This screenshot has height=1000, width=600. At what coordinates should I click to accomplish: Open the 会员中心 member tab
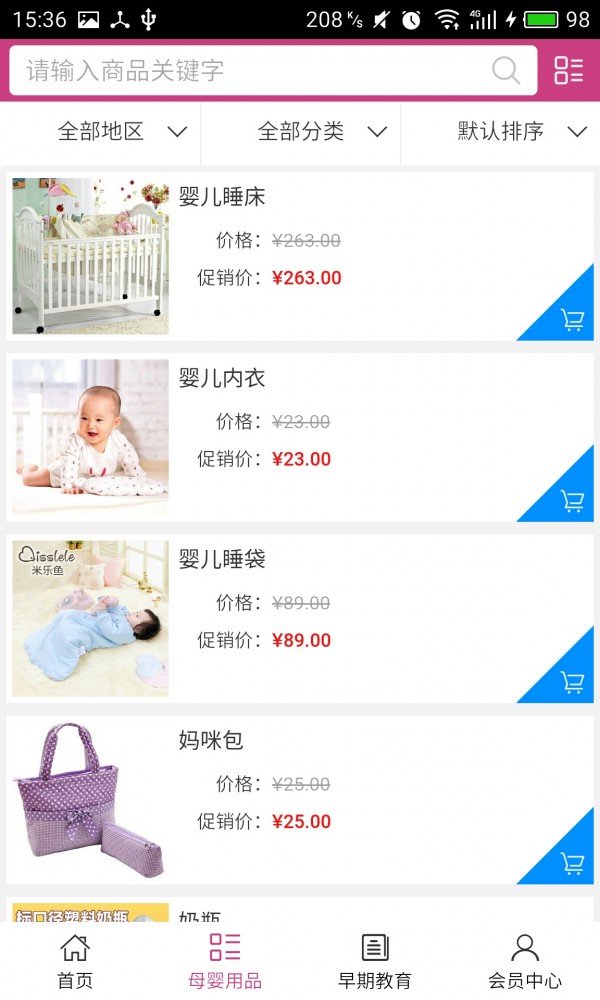tap(525, 961)
